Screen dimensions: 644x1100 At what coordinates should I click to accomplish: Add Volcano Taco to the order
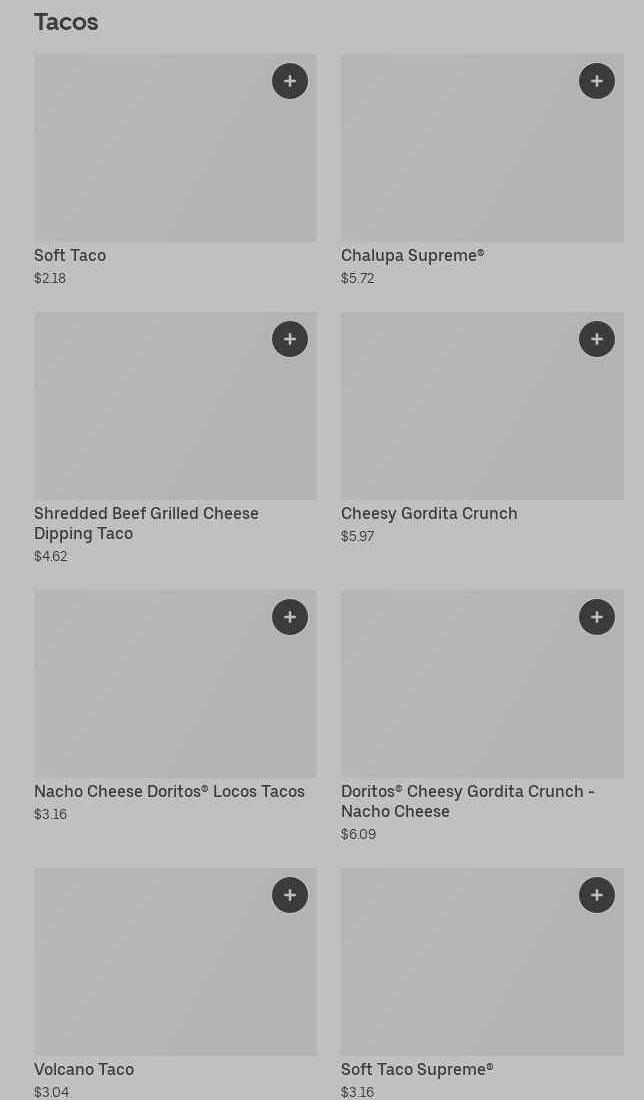point(290,895)
